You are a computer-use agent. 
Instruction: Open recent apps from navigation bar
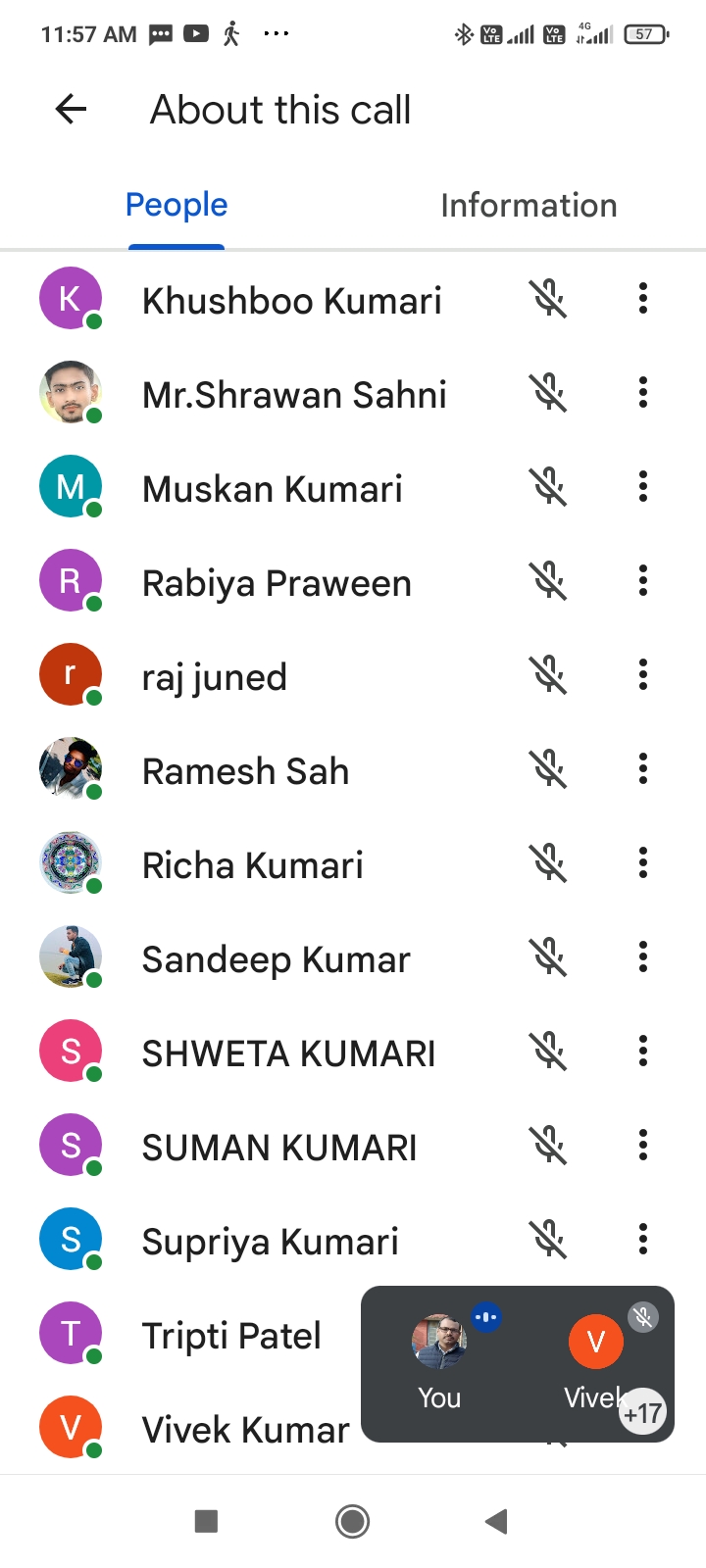(206, 1521)
